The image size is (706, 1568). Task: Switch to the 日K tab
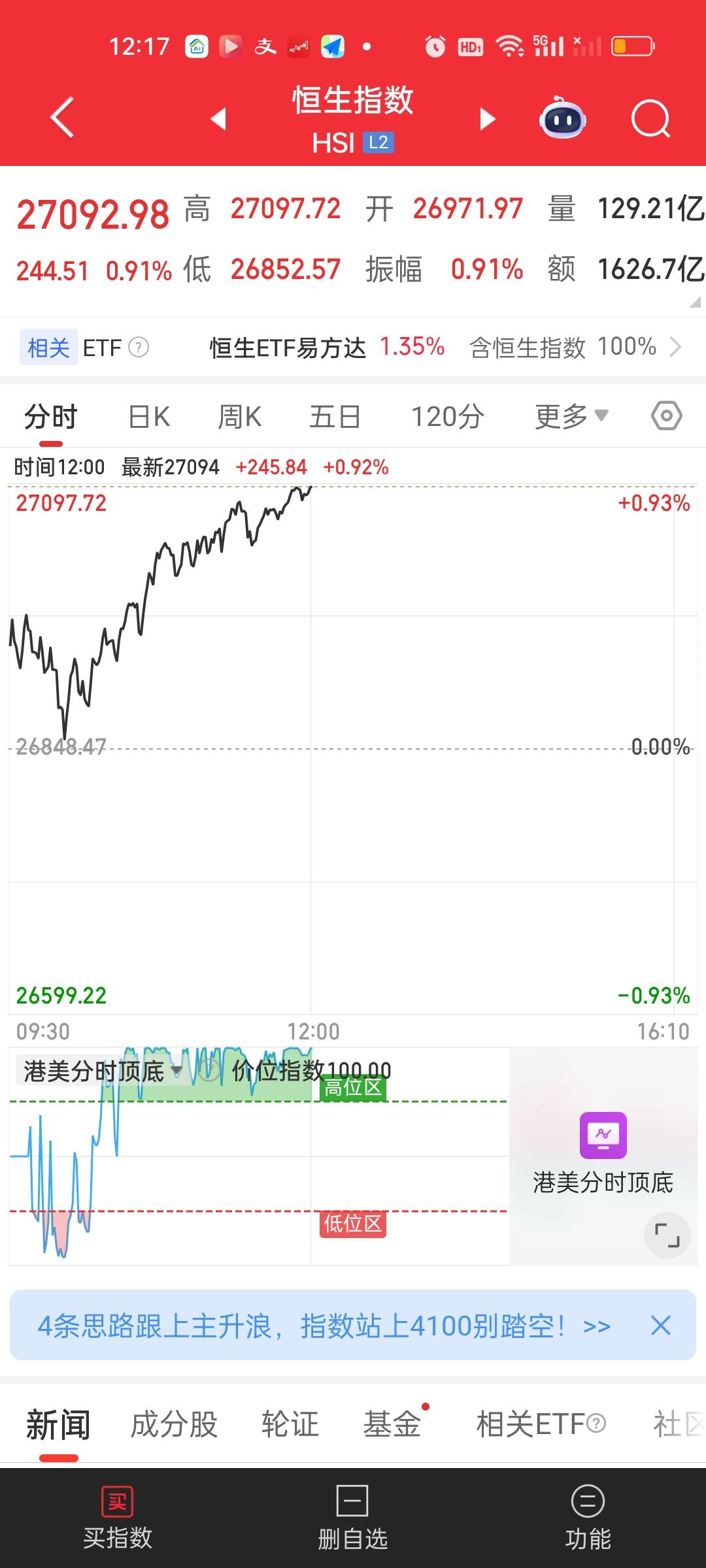[147, 416]
